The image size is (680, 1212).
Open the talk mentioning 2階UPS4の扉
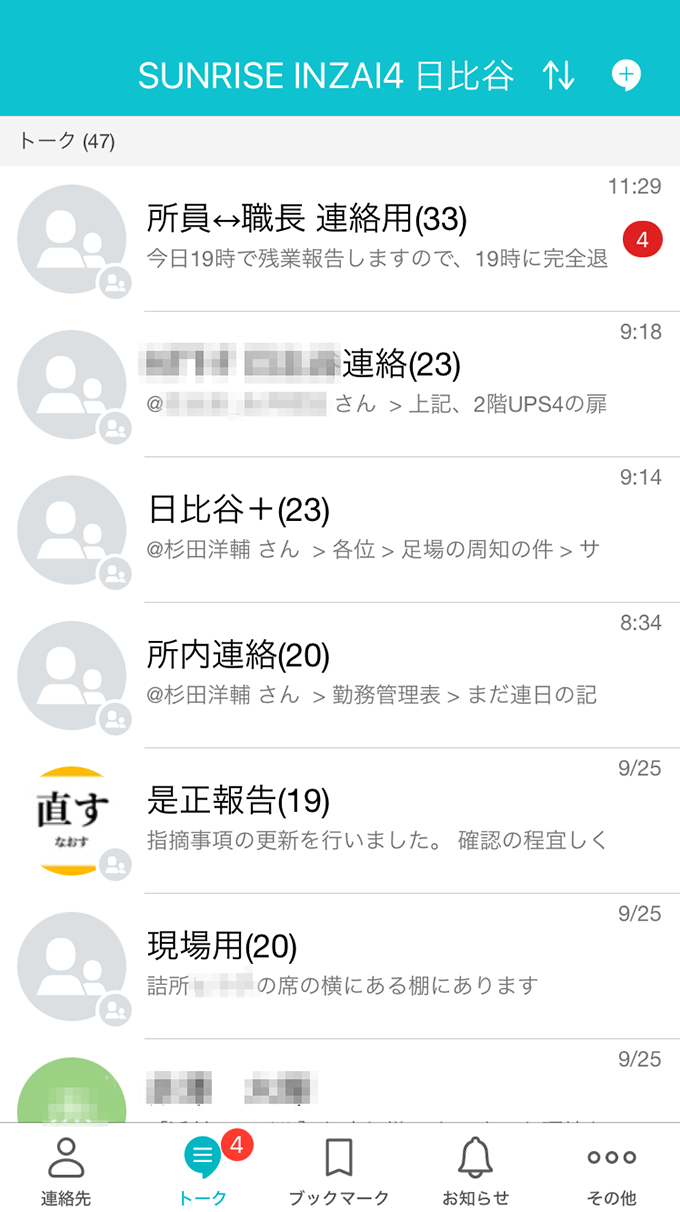coord(340,385)
